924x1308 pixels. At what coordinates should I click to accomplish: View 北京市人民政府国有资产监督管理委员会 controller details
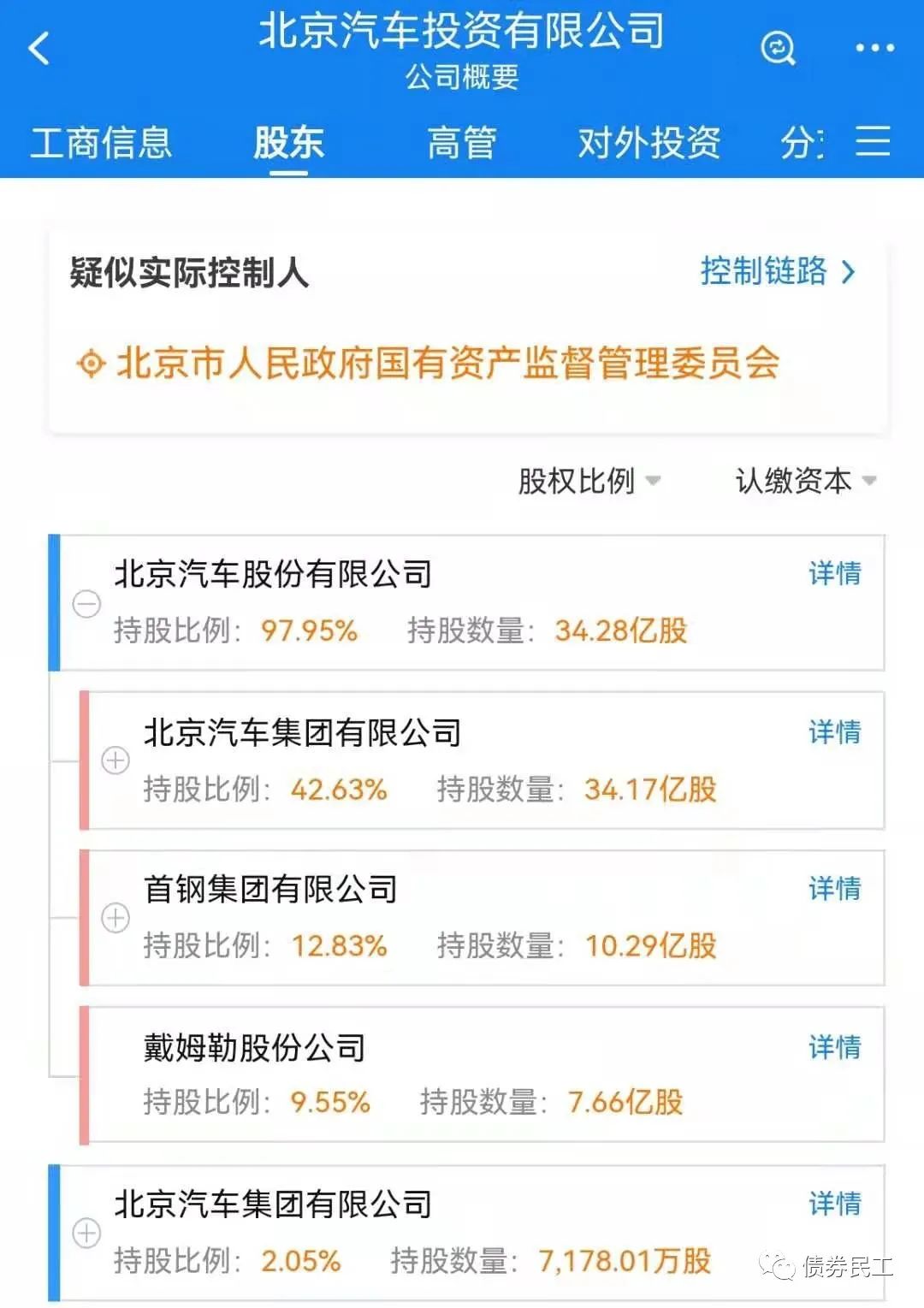pyautogui.click(x=447, y=363)
